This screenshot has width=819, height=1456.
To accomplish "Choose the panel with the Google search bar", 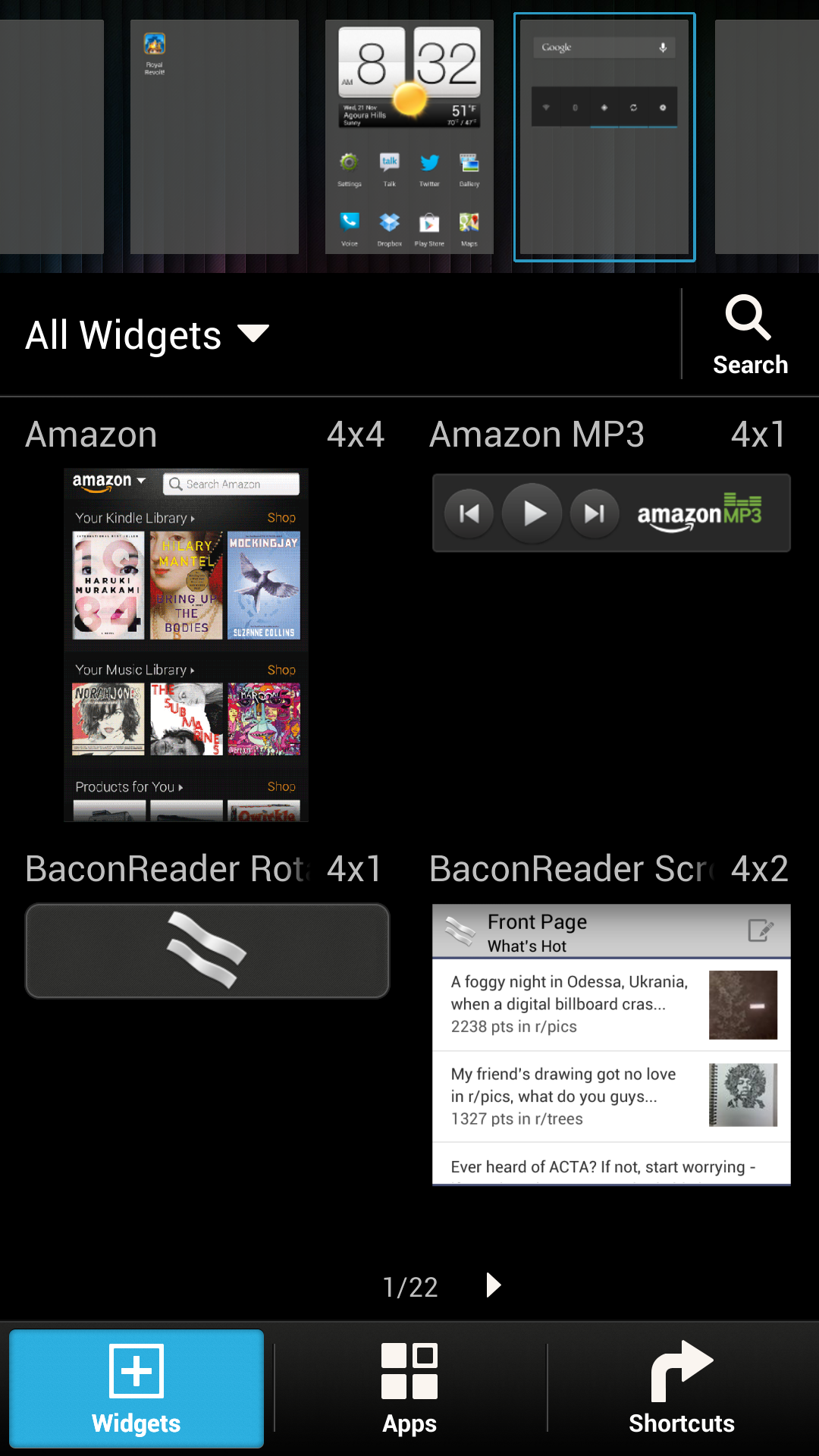I will tap(604, 136).
